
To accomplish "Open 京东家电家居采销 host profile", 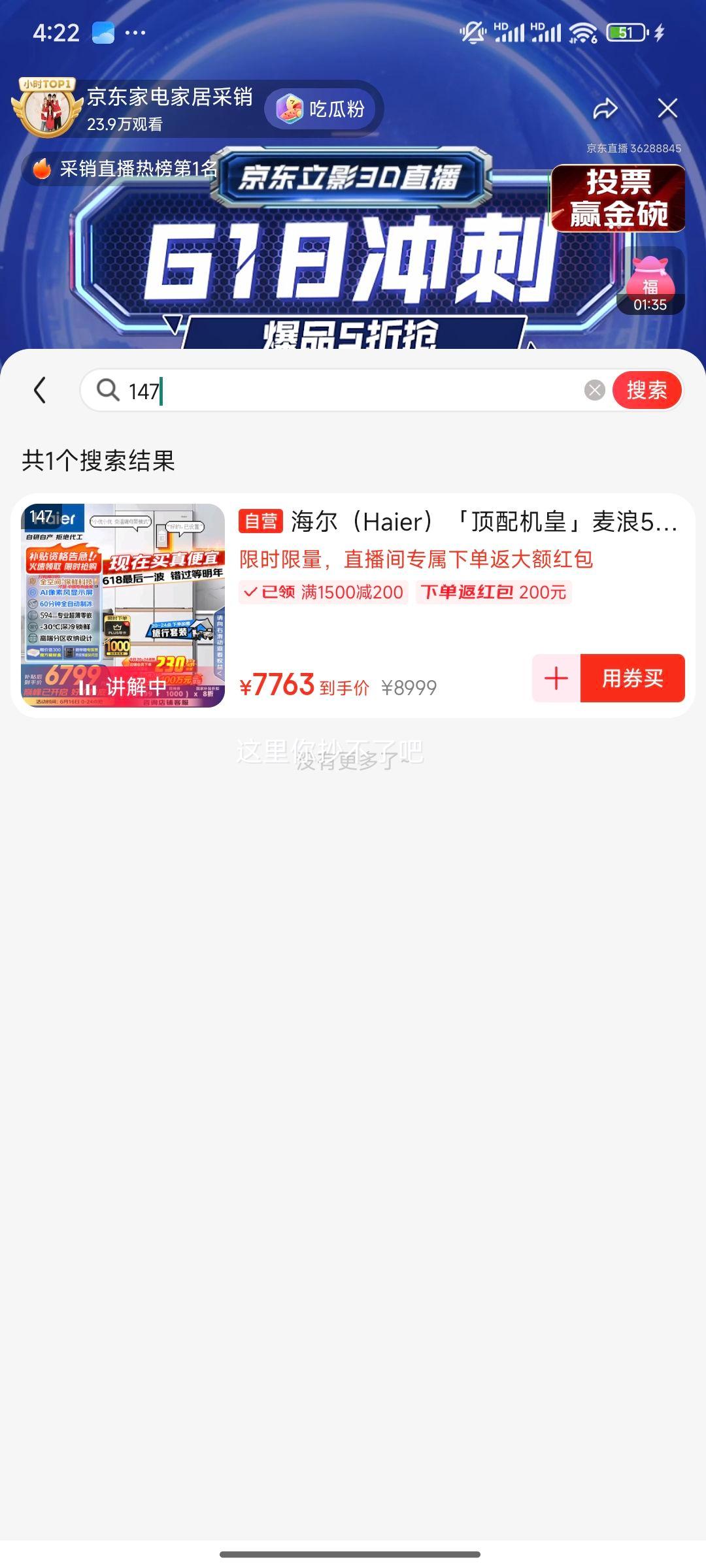I will 169,97.
